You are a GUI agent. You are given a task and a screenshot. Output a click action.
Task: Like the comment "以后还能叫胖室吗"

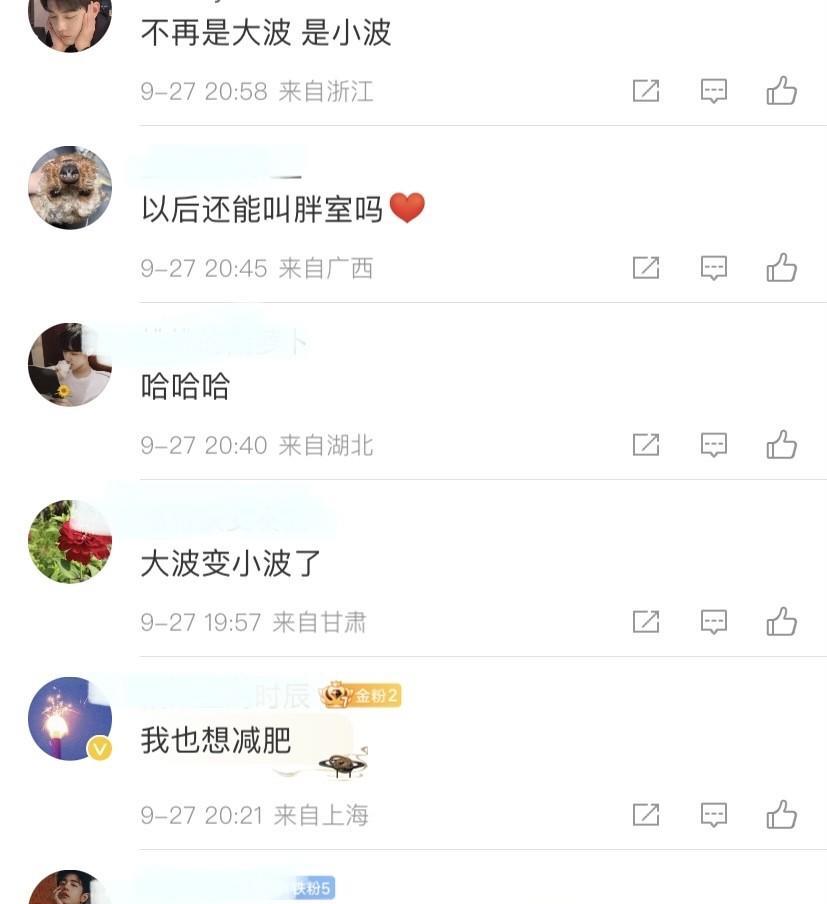point(781,268)
